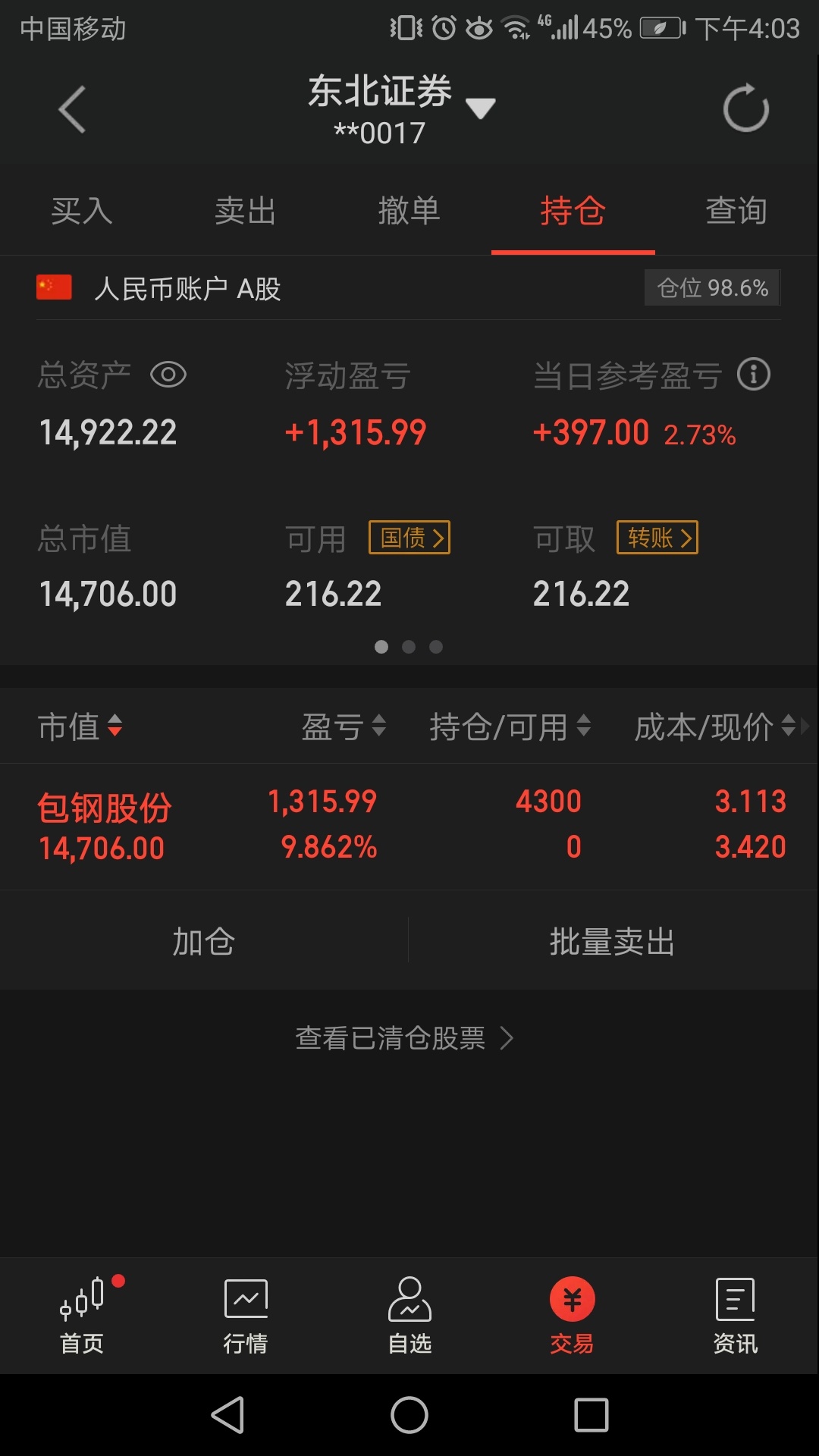Image resolution: width=819 pixels, height=1456 pixels.
Task: Open the 转账 transfer button
Action: [657, 538]
